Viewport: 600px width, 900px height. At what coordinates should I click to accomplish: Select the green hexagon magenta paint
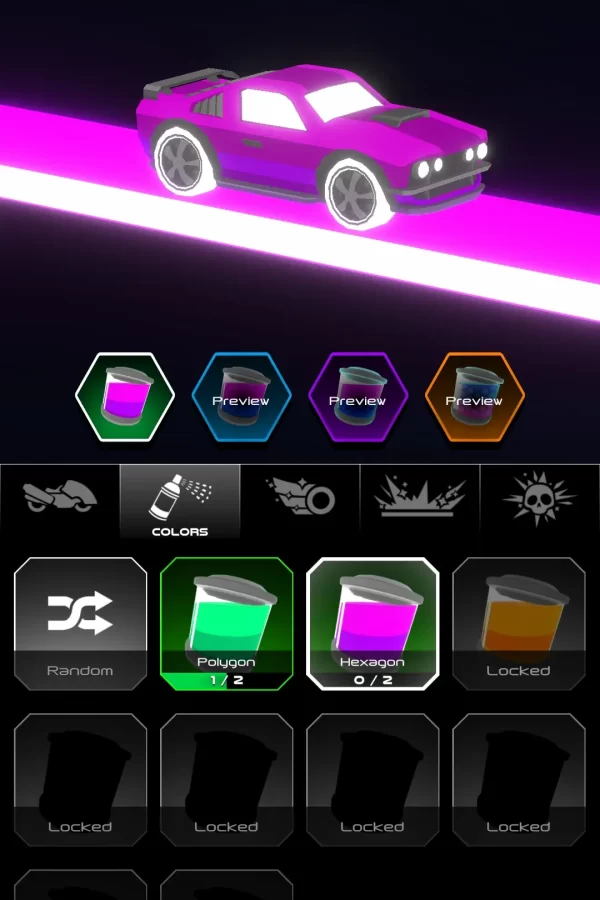125,397
